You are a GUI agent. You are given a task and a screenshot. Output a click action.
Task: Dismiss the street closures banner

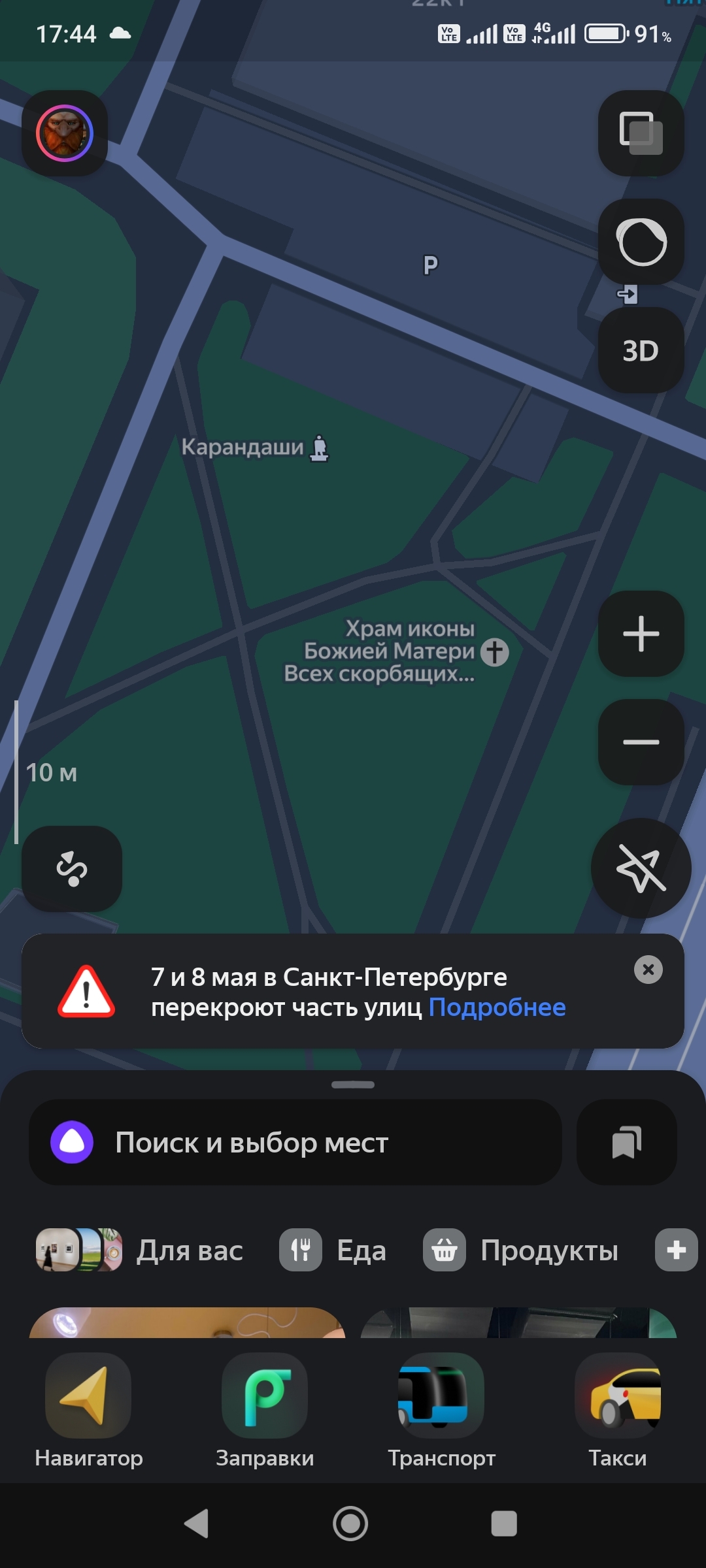pyautogui.click(x=648, y=970)
